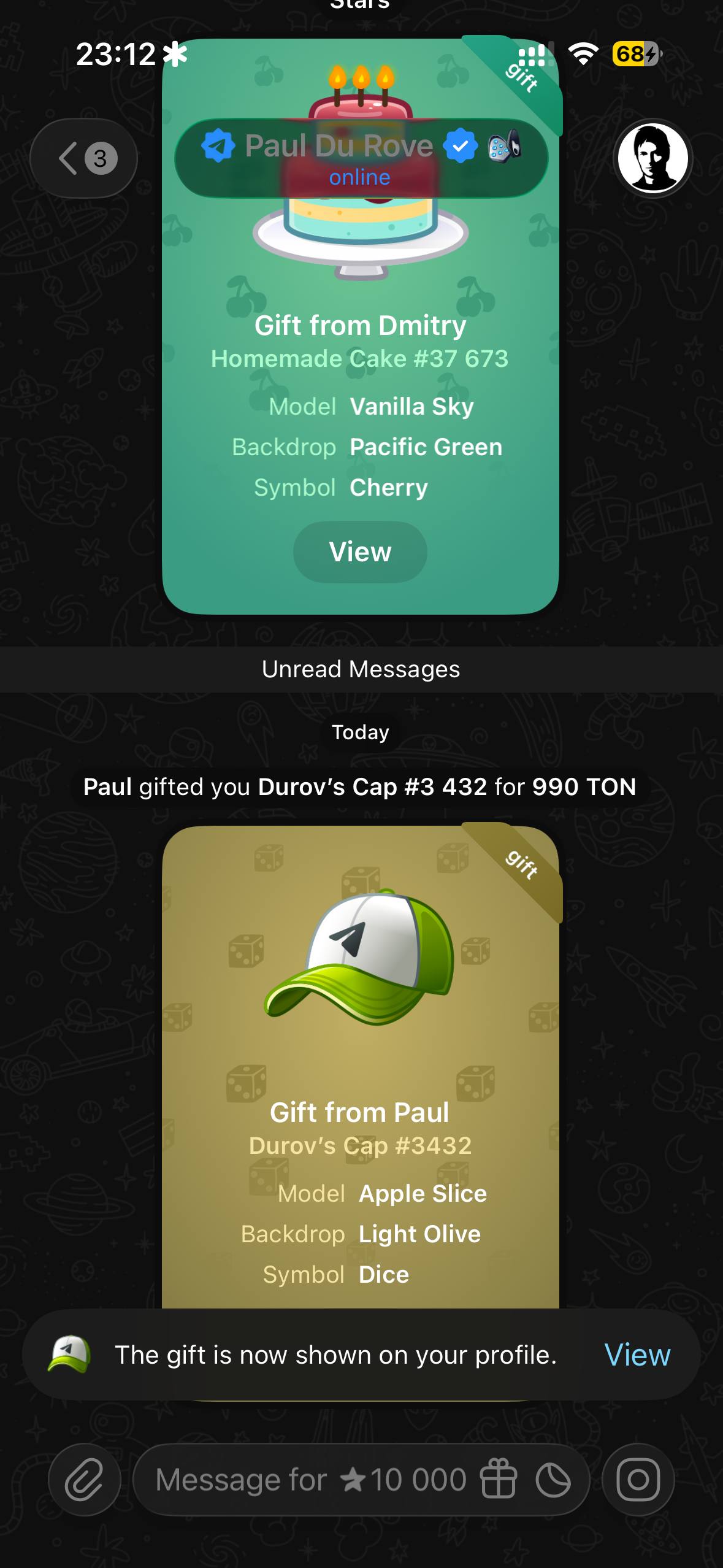The width and height of the screenshot is (723, 1568).
Task: Open the sticker panel icon
Action: 553,1480
